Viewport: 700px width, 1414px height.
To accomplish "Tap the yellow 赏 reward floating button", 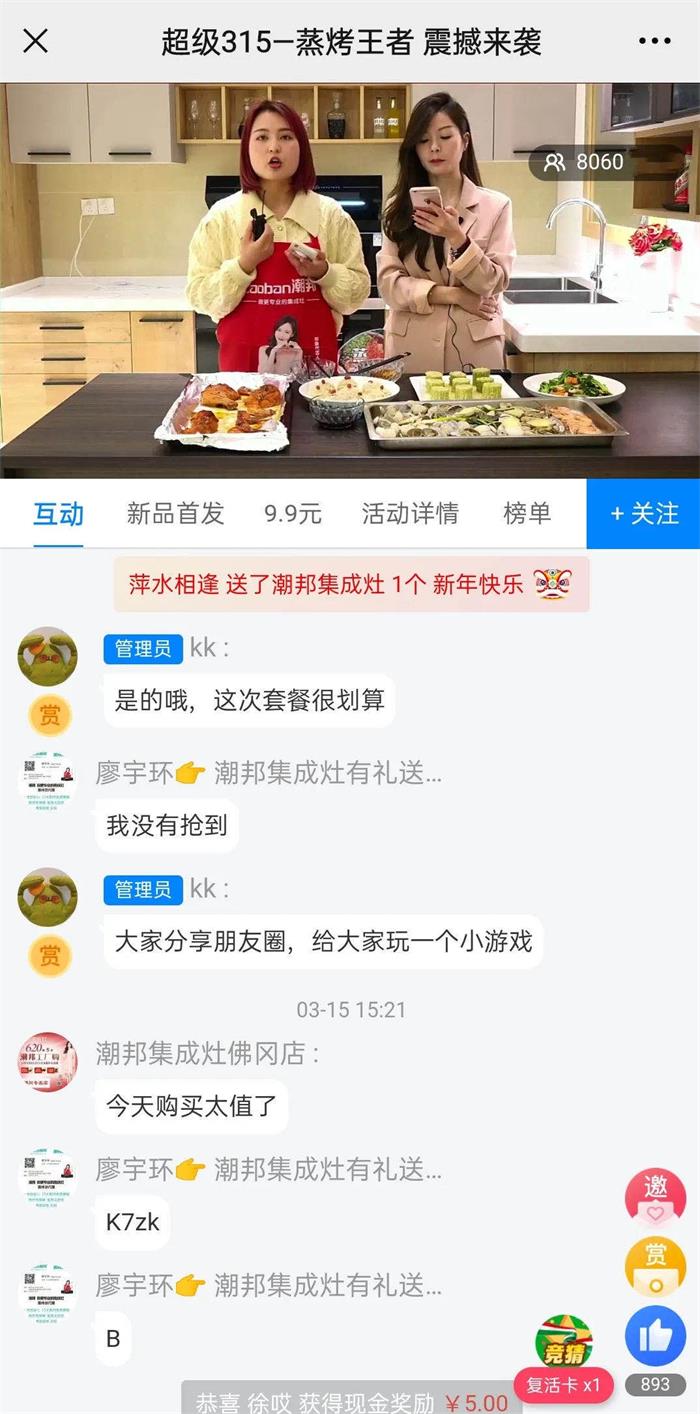I will pos(655,1265).
